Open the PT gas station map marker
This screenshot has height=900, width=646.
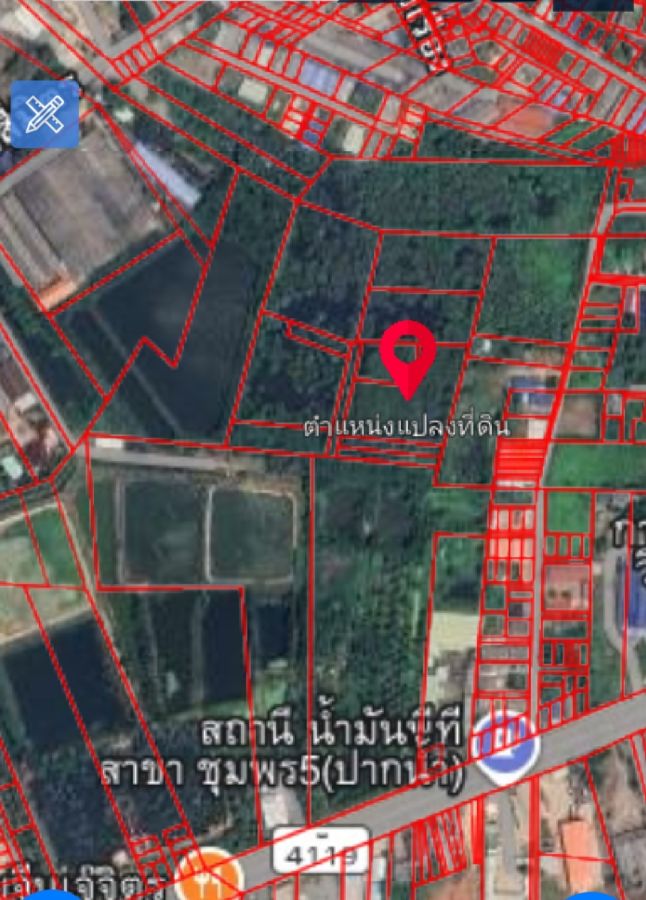[x=507, y=747]
